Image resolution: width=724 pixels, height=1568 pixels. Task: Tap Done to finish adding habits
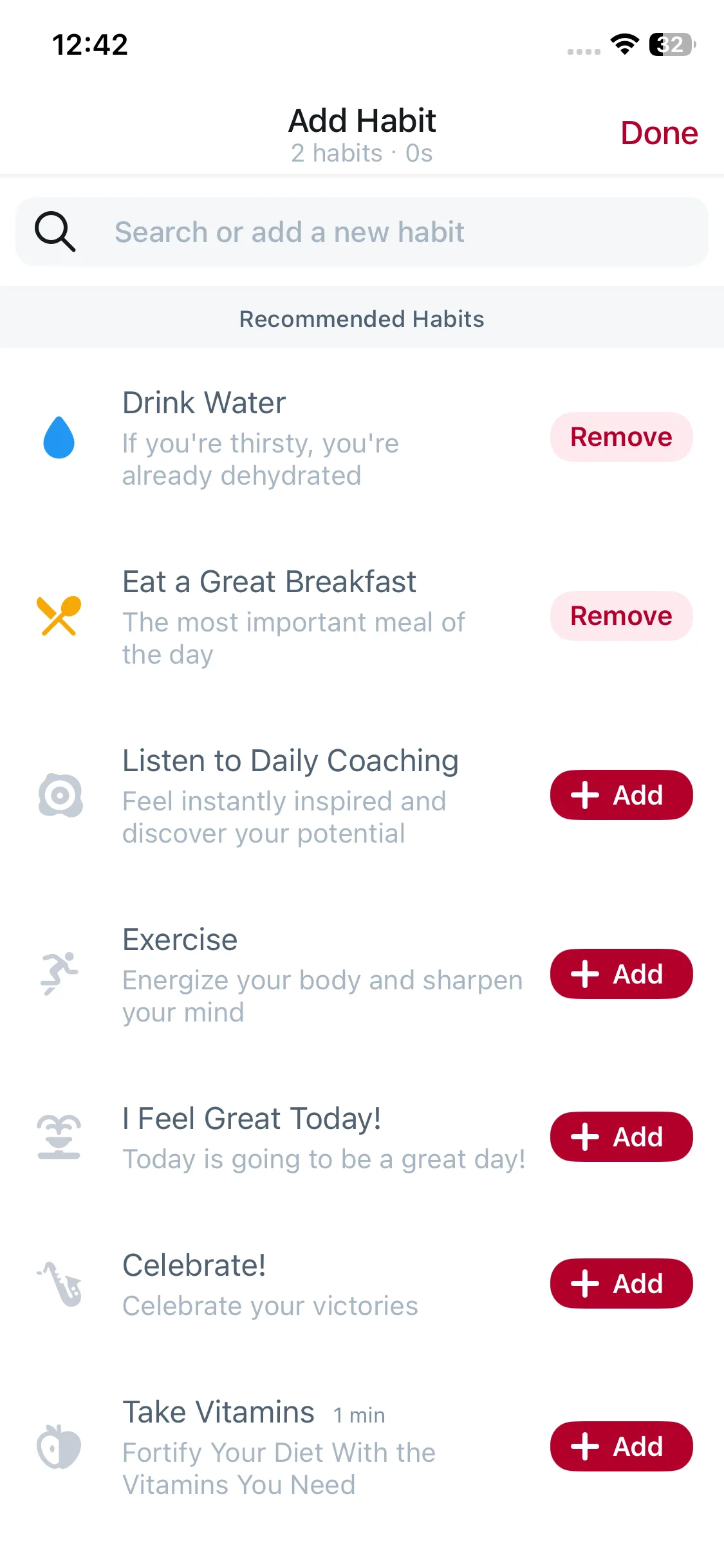click(x=658, y=133)
